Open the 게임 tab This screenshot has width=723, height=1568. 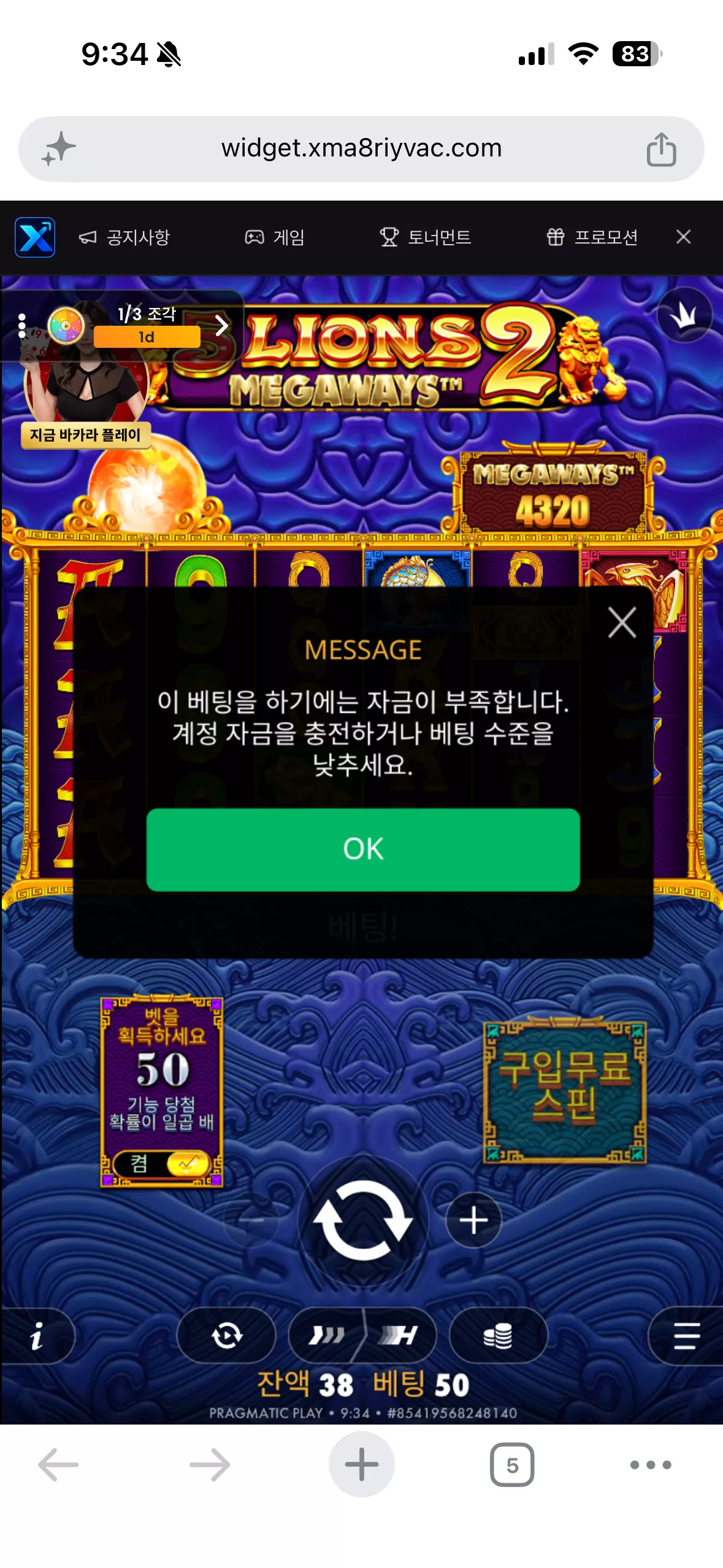pyautogui.click(x=275, y=237)
